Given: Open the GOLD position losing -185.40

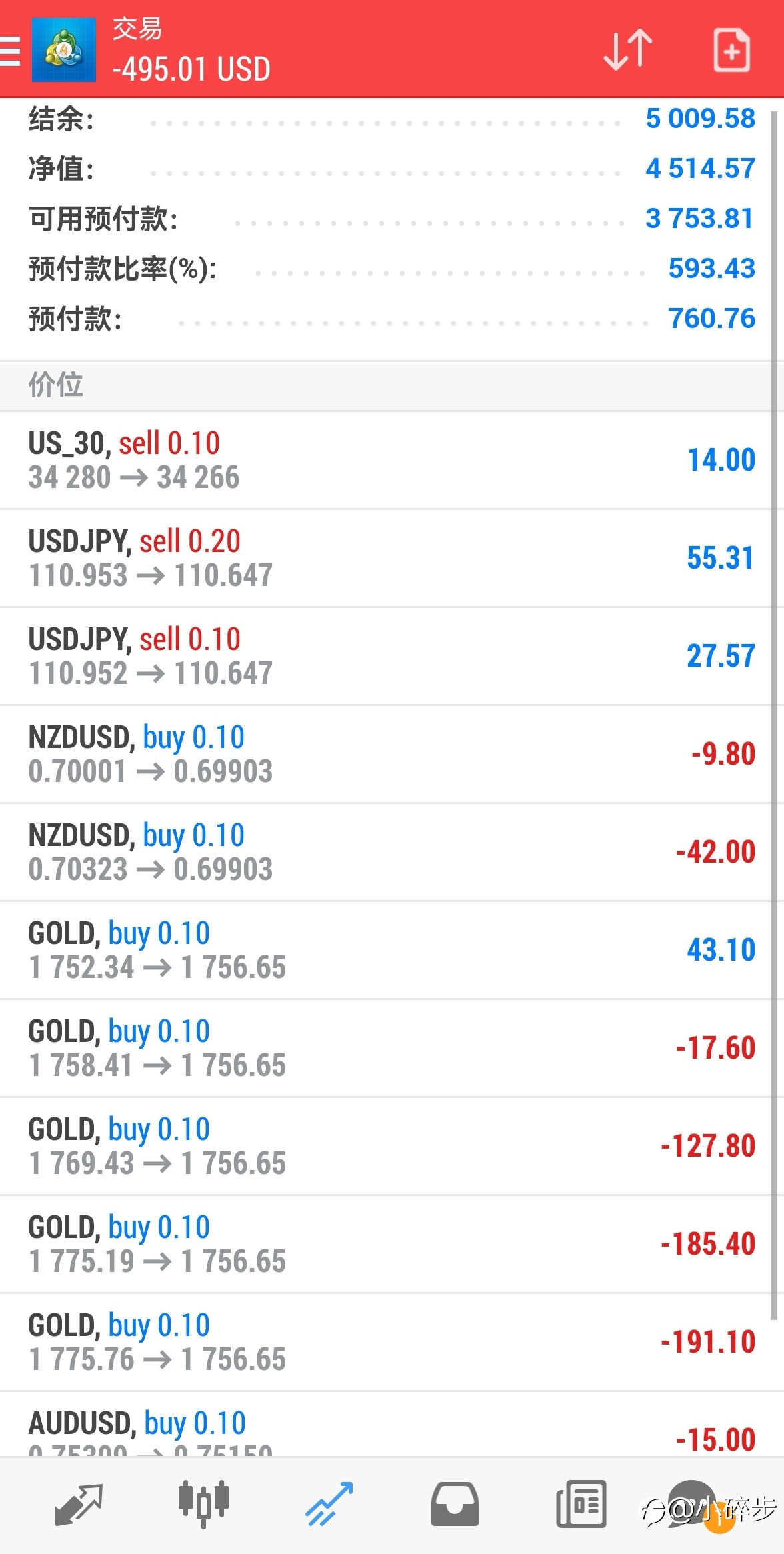Looking at the screenshot, I should pos(392,1244).
